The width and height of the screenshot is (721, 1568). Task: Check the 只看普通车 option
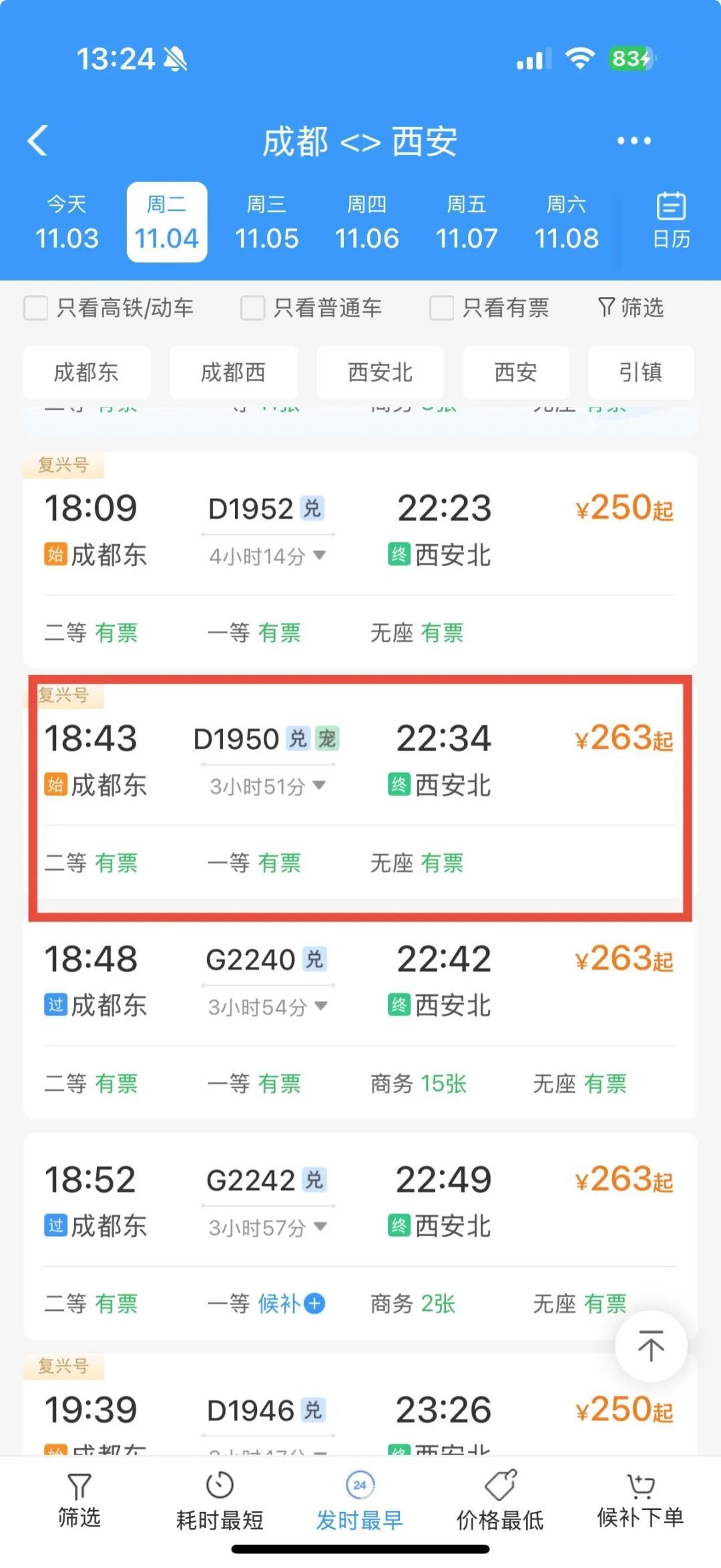click(254, 308)
